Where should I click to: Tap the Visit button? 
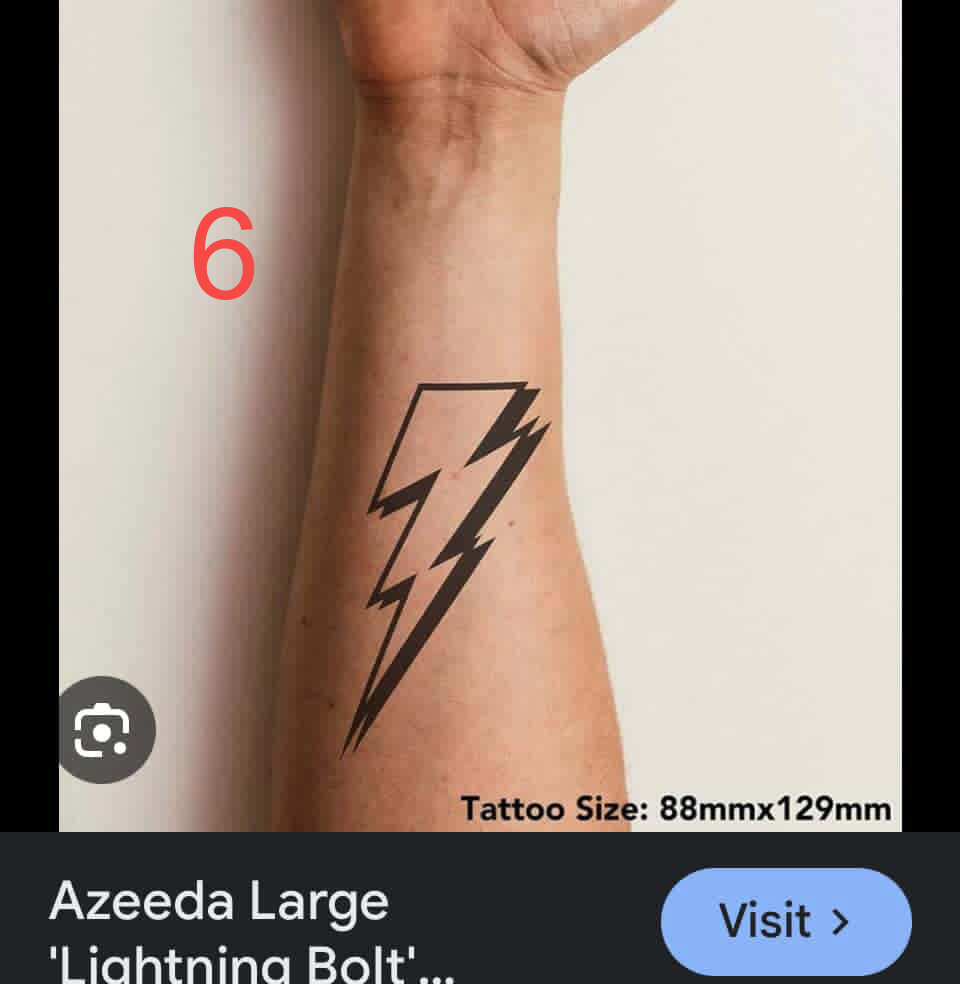point(785,921)
